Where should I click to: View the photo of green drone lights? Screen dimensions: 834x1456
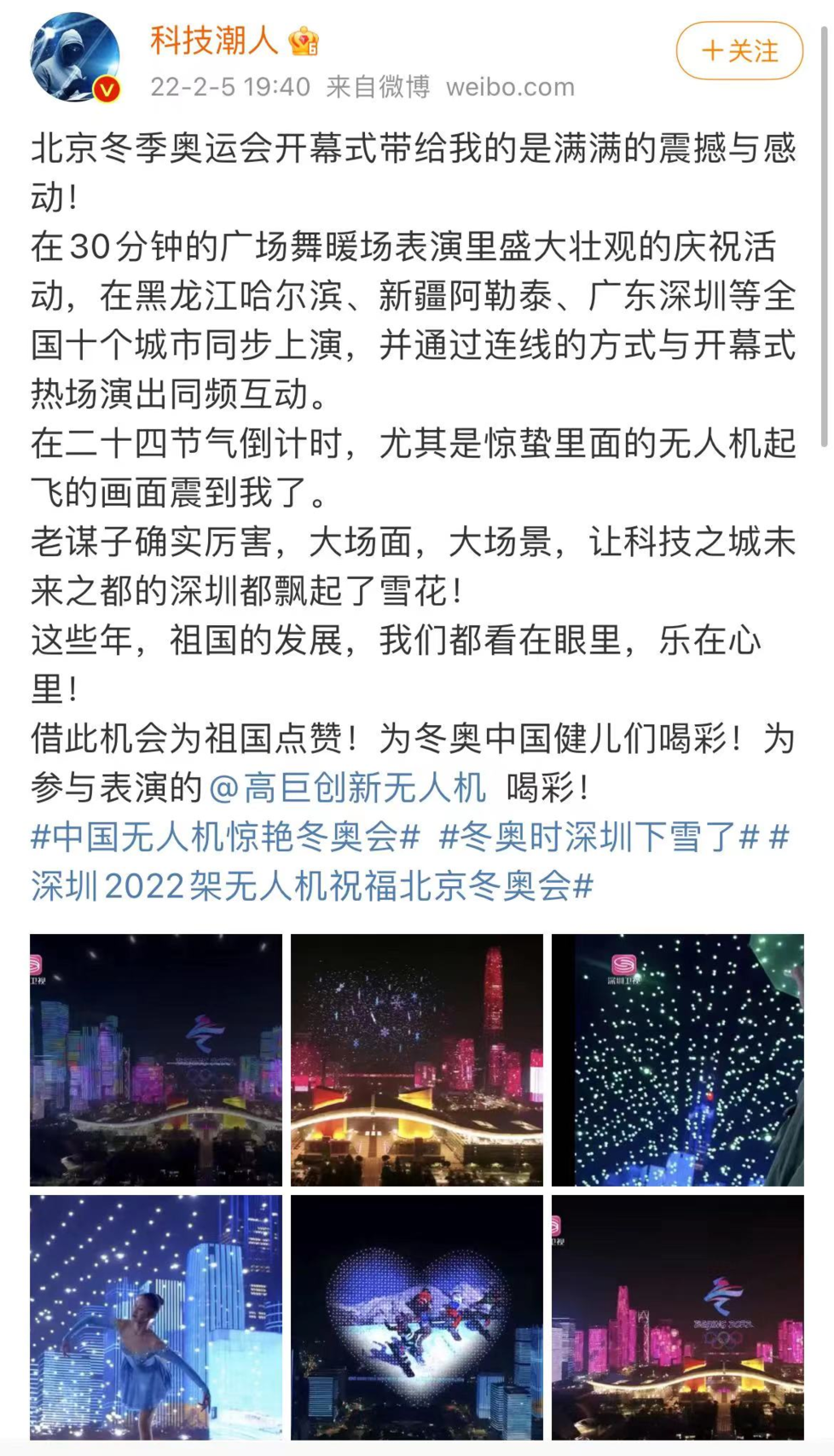tap(677, 1059)
